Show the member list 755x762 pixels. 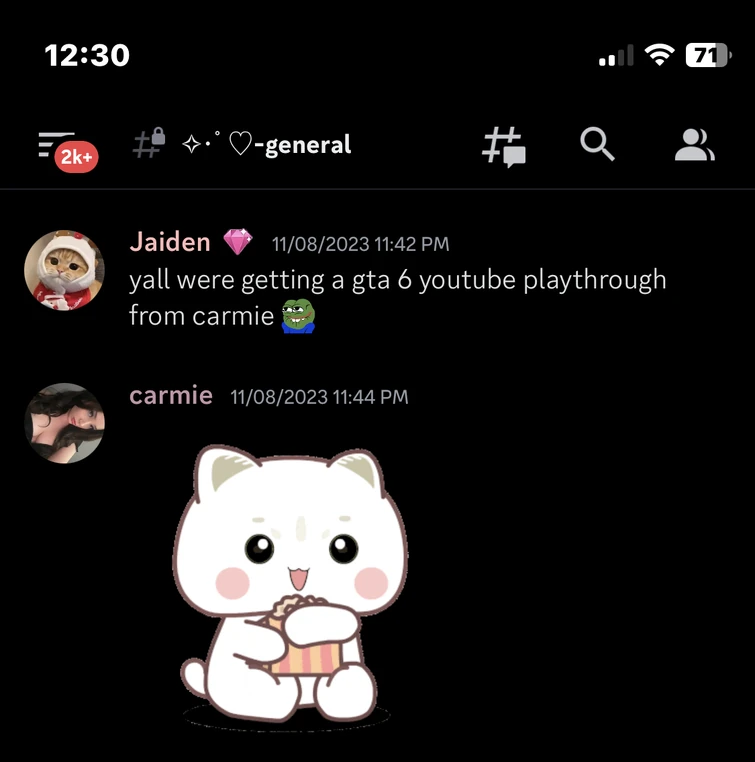pos(693,146)
